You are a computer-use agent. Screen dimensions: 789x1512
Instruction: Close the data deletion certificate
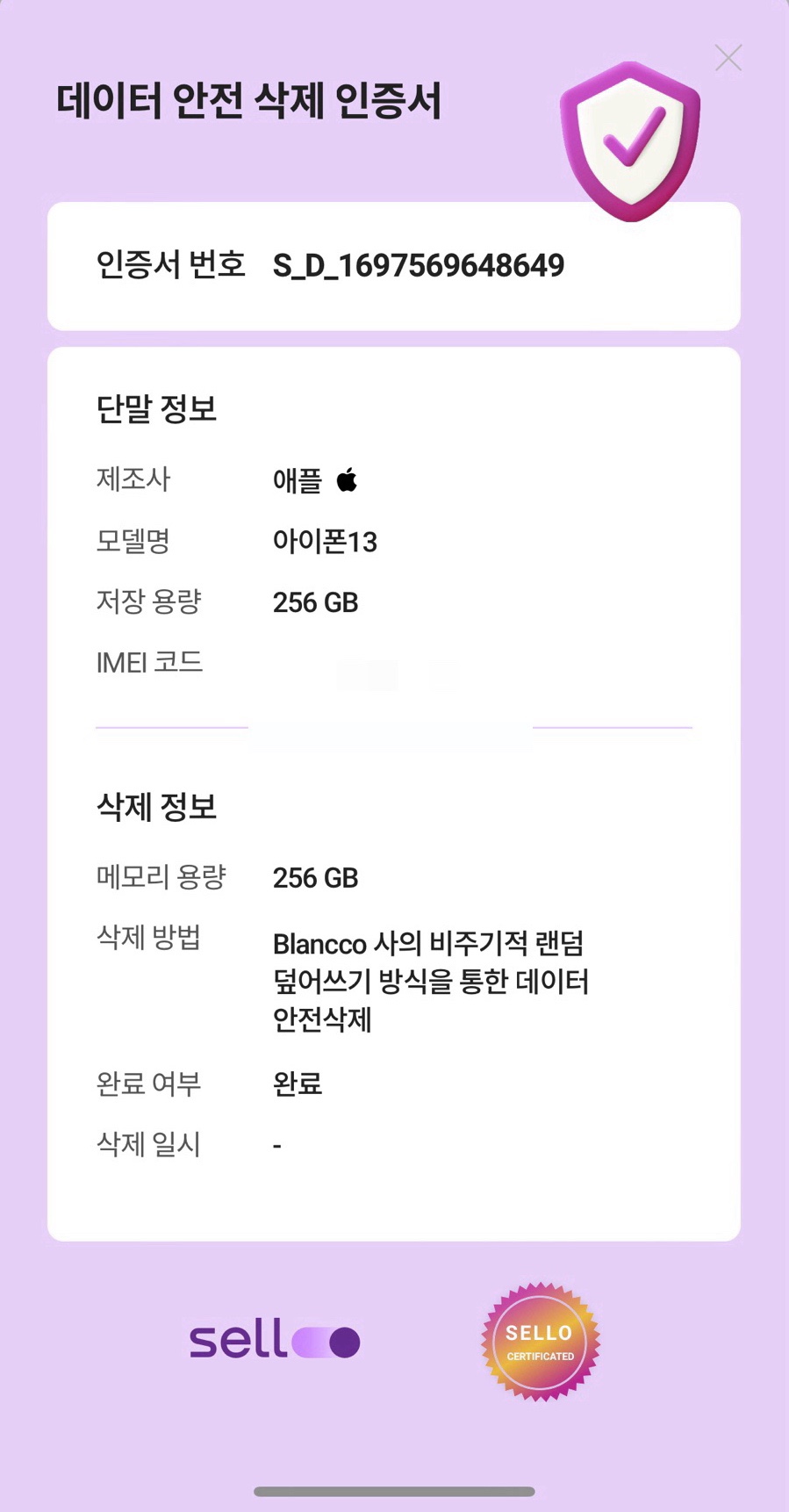(x=728, y=58)
